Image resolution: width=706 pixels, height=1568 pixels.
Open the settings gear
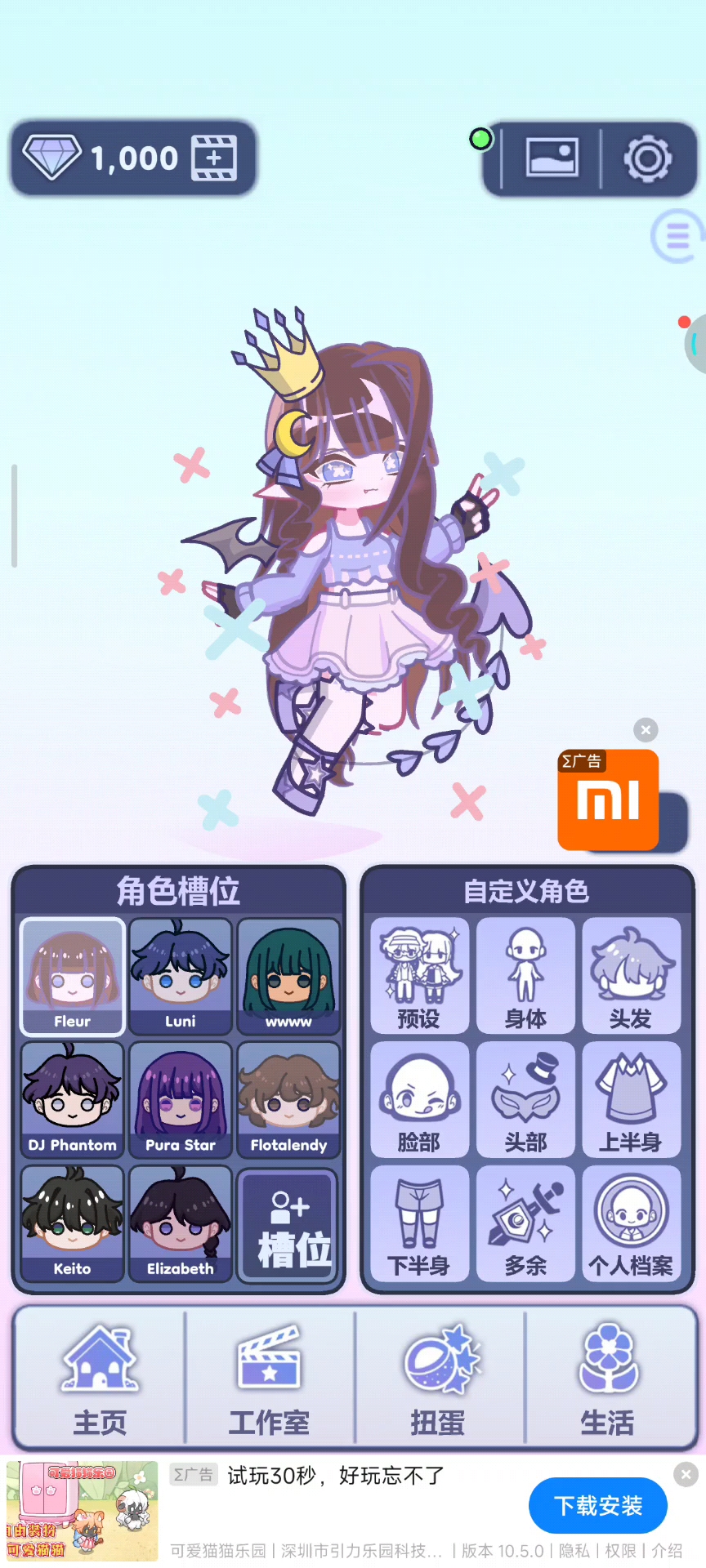tap(648, 158)
